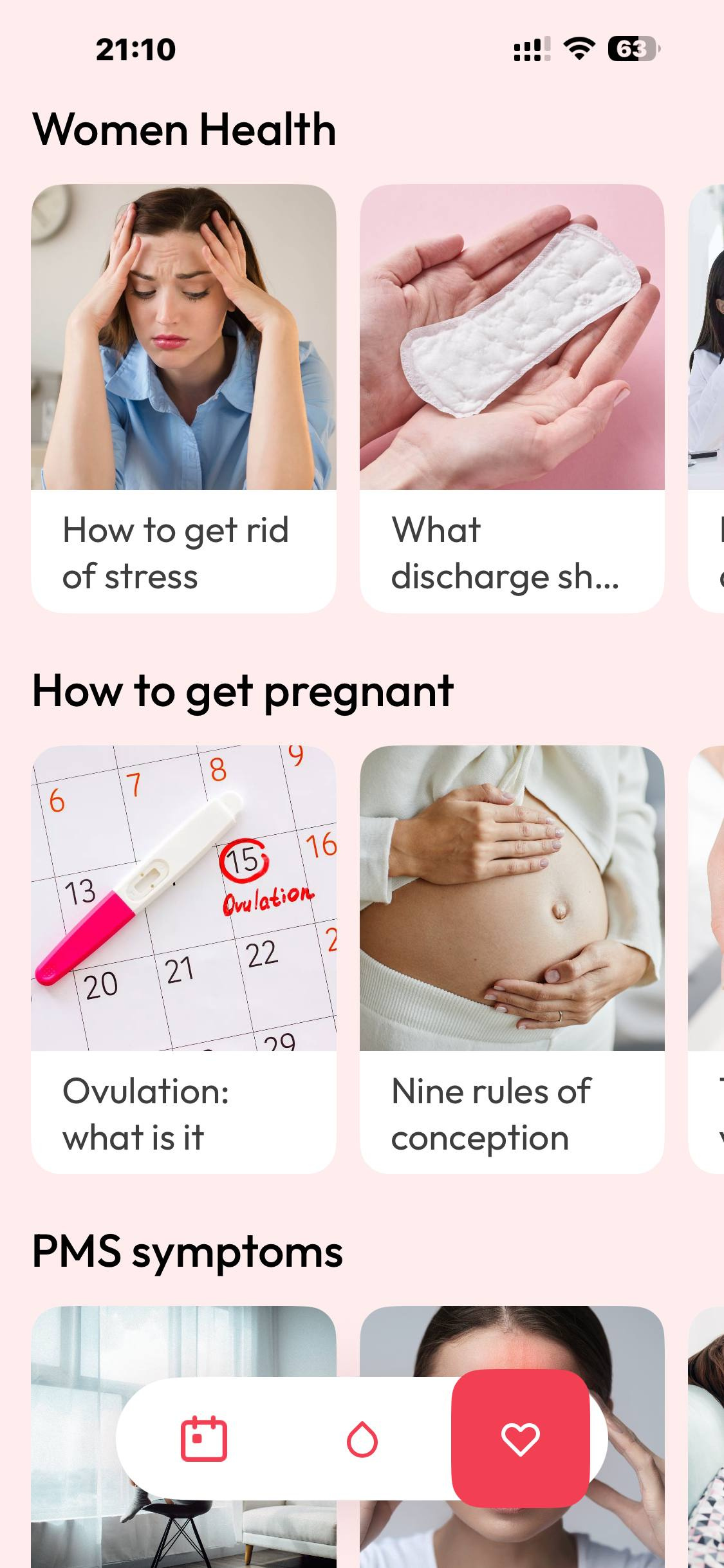Open the article How to get rid of stress

(x=183, y=398)
